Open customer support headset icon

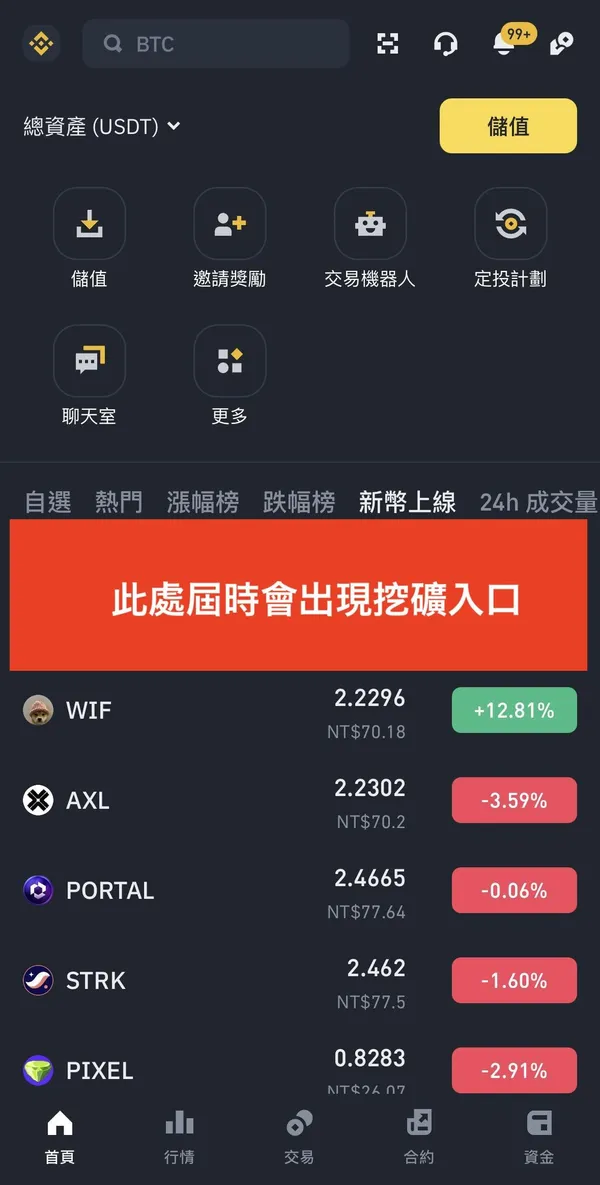coord(445,44)
